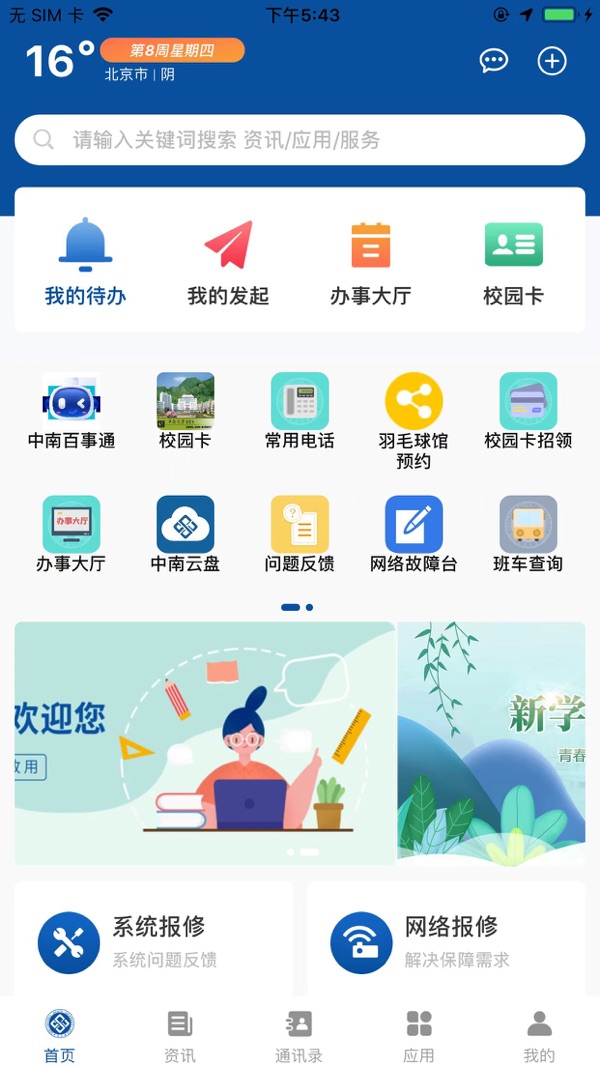Open 校园卡招领 lost and found
Image resolution: width=600 pixels, height=1067 pixels.
528,412
